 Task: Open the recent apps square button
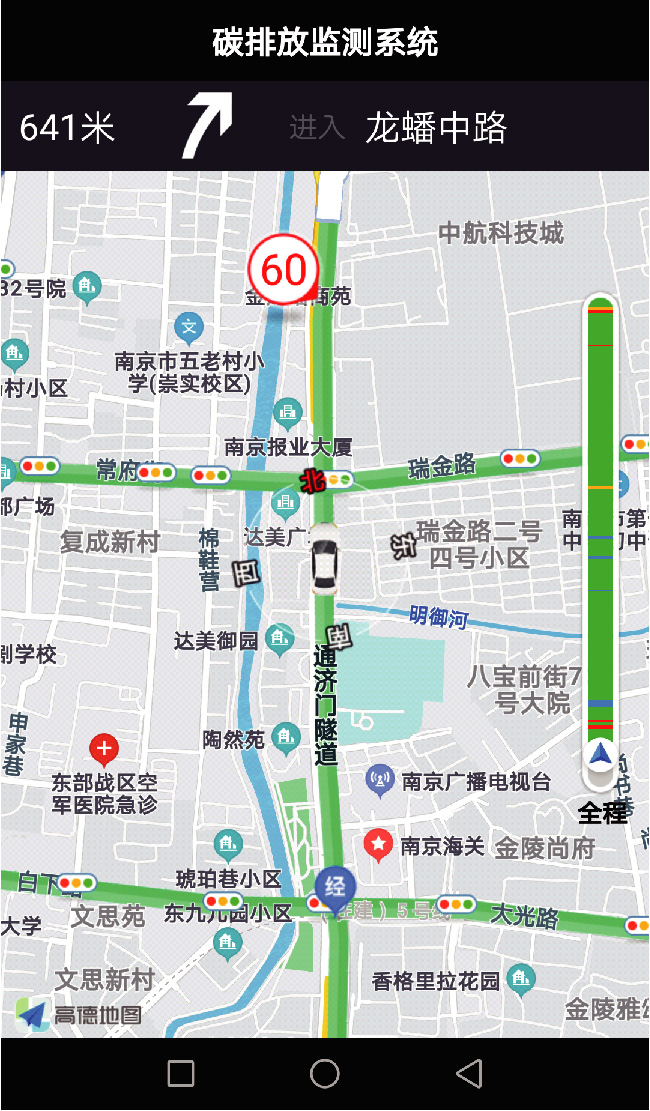coord(181,1074)
